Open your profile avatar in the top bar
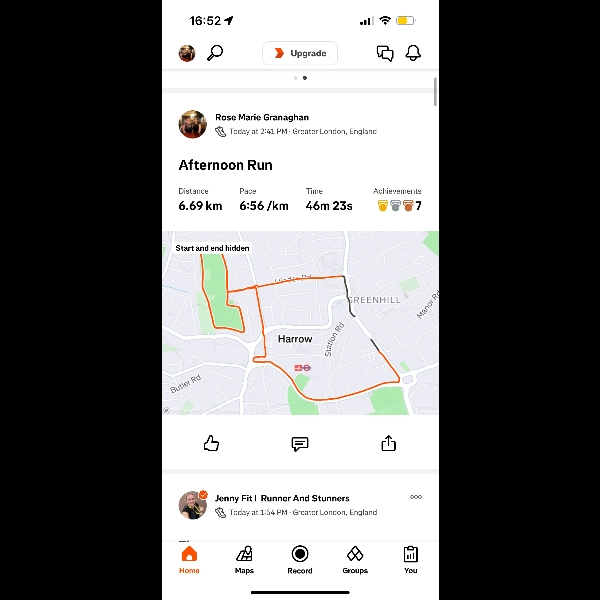The image size is (600, 600). point(187,53)
